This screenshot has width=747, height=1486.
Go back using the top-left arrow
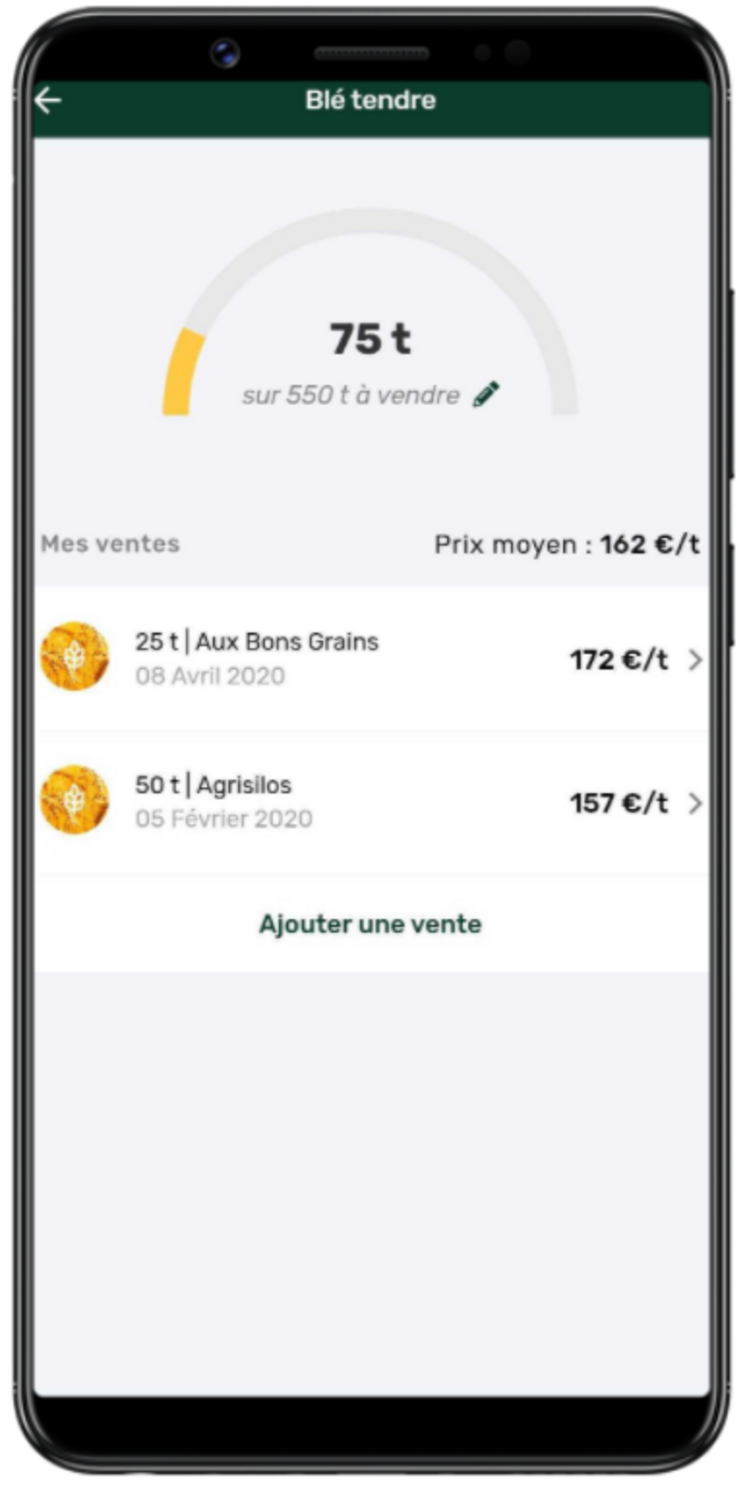click(x=48, y=101)
